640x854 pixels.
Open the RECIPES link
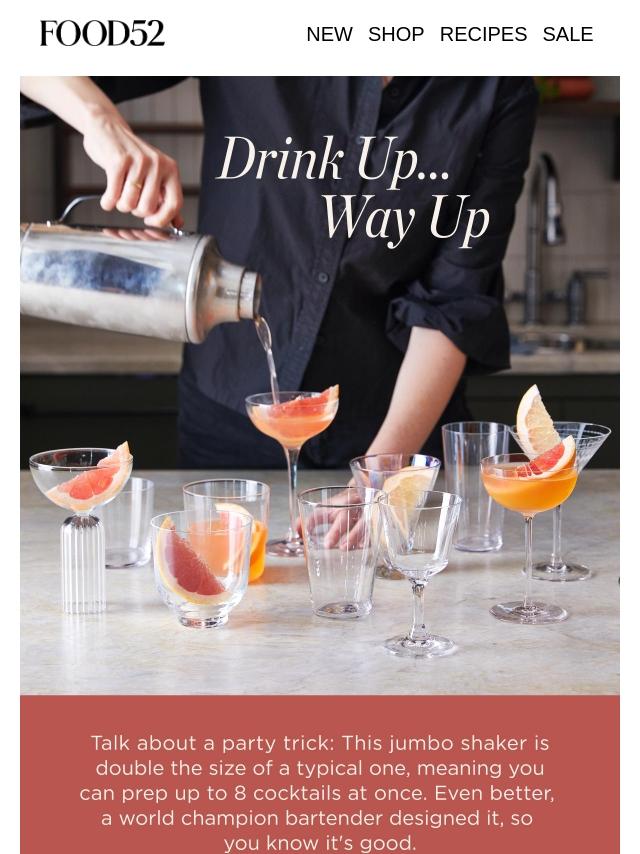click(x=483, y=34)
